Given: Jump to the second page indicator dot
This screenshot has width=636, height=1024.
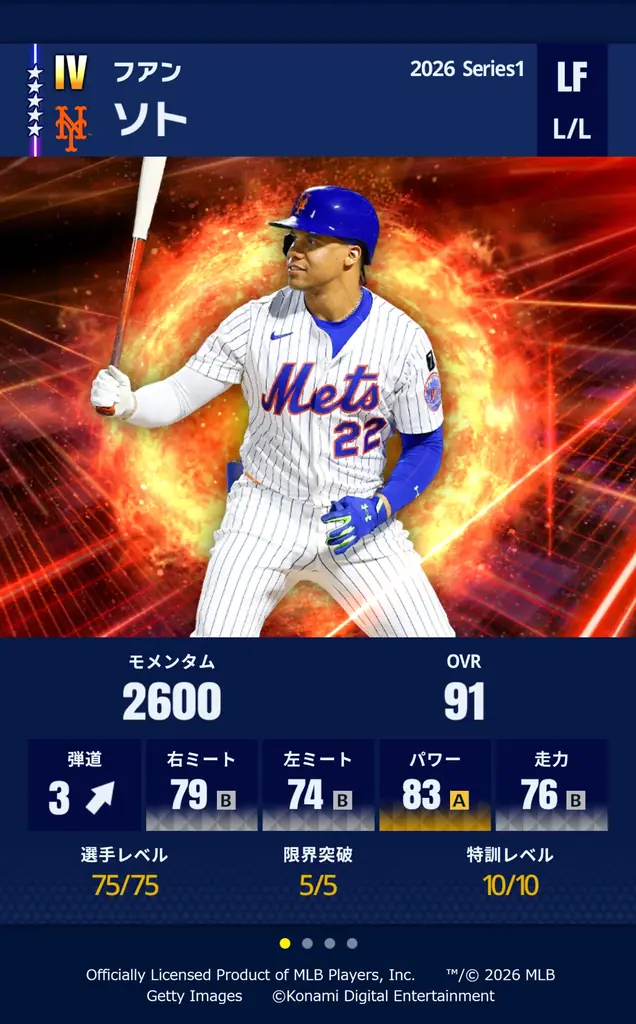Looking at the screenshot, I should [x=307, y=943].
